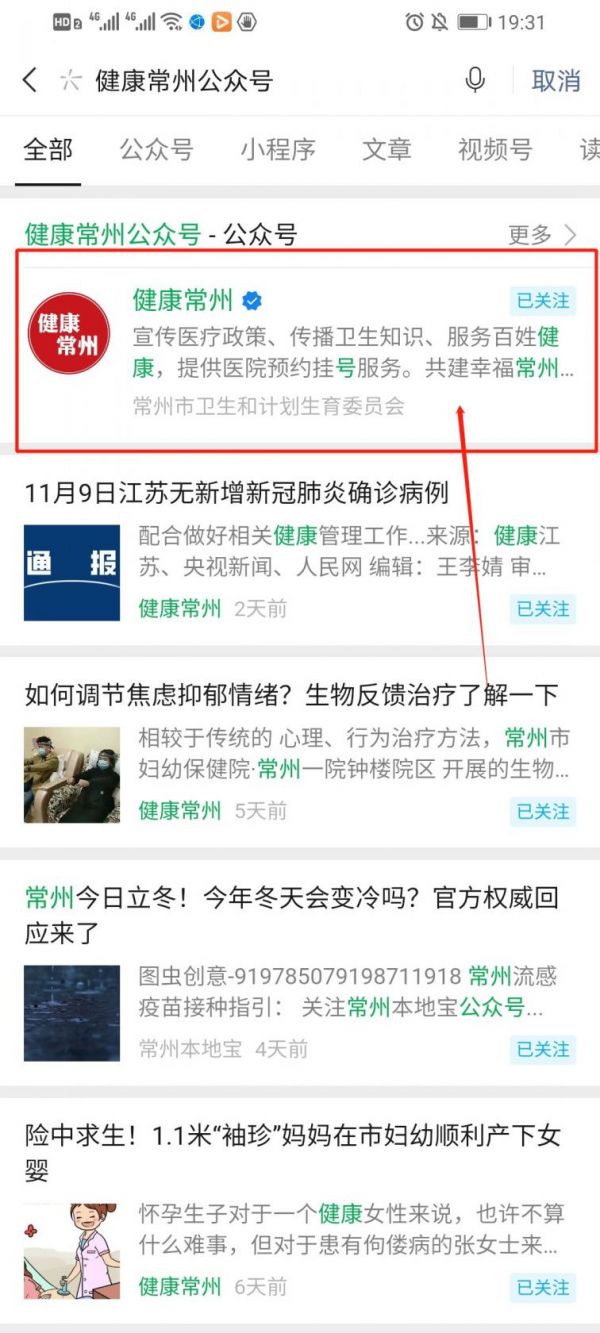The height and width of the screenshot is (1333, 600).
Task: Select the 全部 tab
Action: (48, 150)
